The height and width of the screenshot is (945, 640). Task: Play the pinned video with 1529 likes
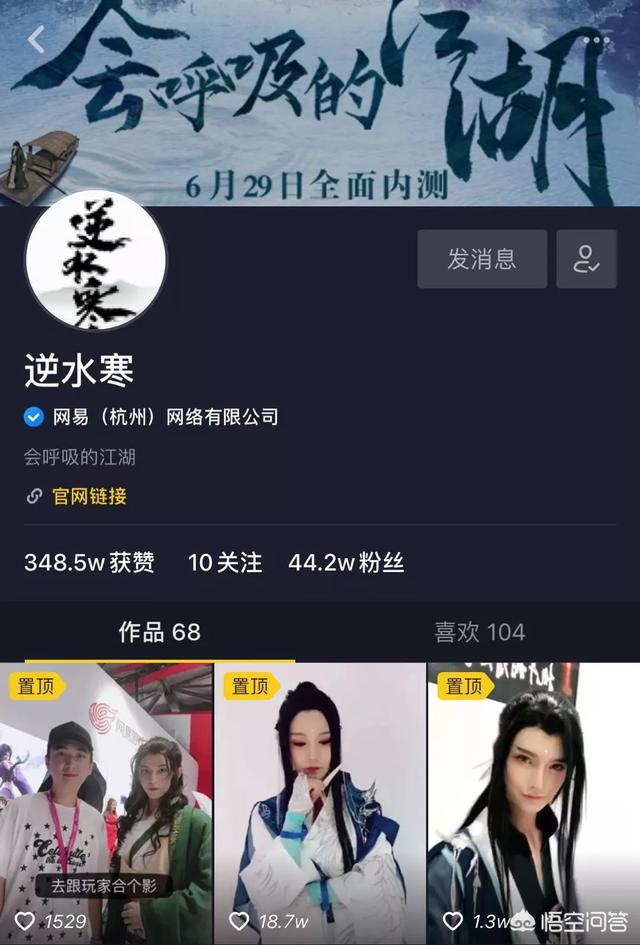106,800
